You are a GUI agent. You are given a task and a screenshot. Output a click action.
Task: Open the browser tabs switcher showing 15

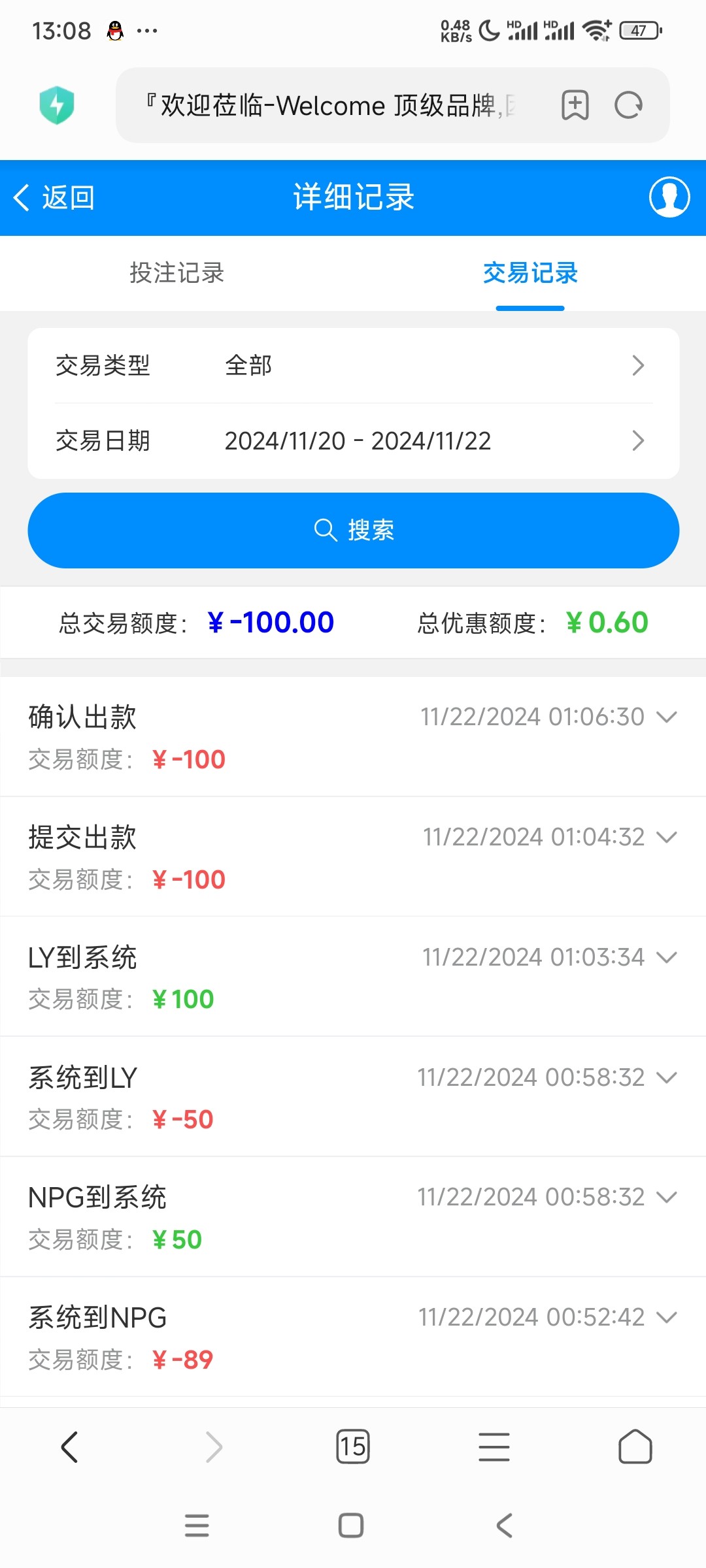pos(353,1446)
